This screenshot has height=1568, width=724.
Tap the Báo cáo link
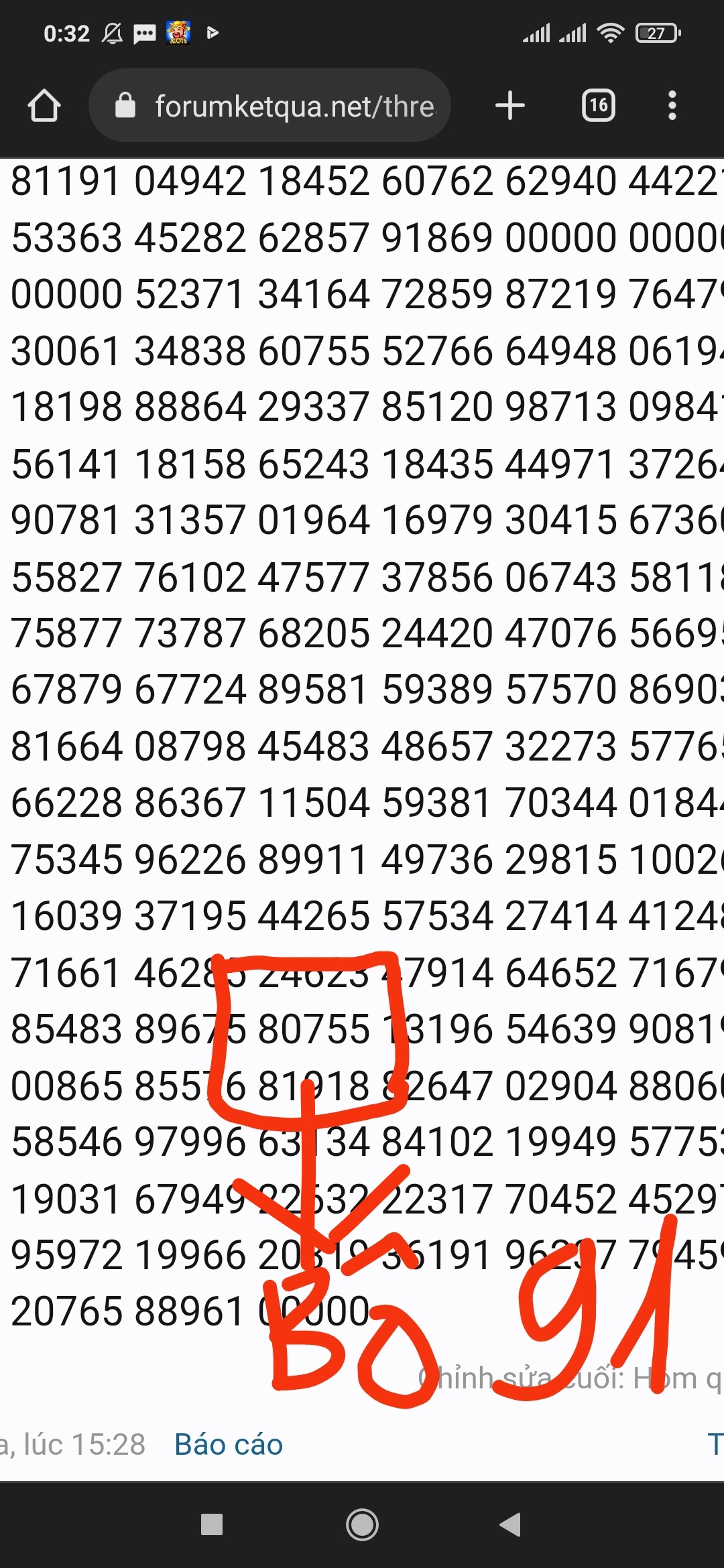click(229, 1445)
